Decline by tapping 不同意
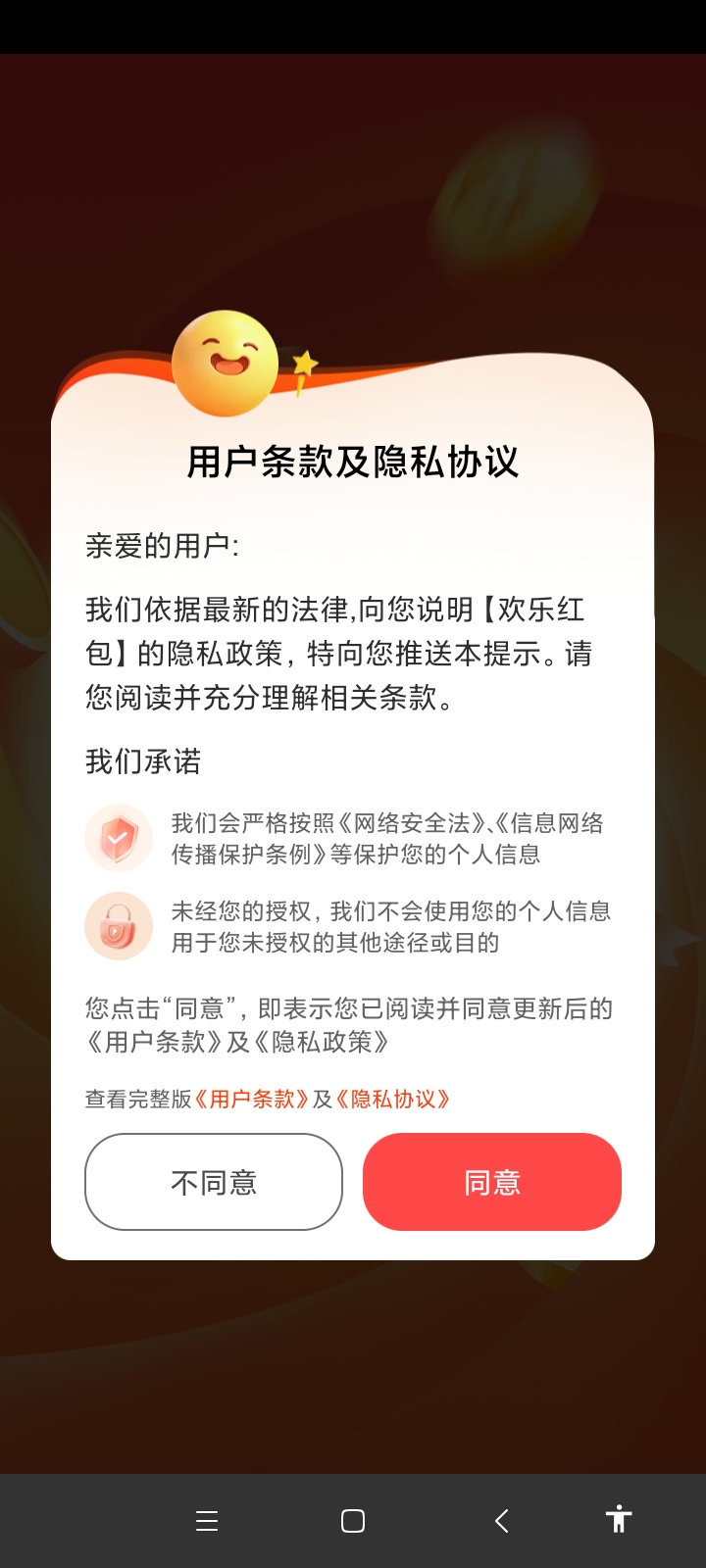Image resolution: width=706 pixels, height=1568 pixels. pos(214,1182)
